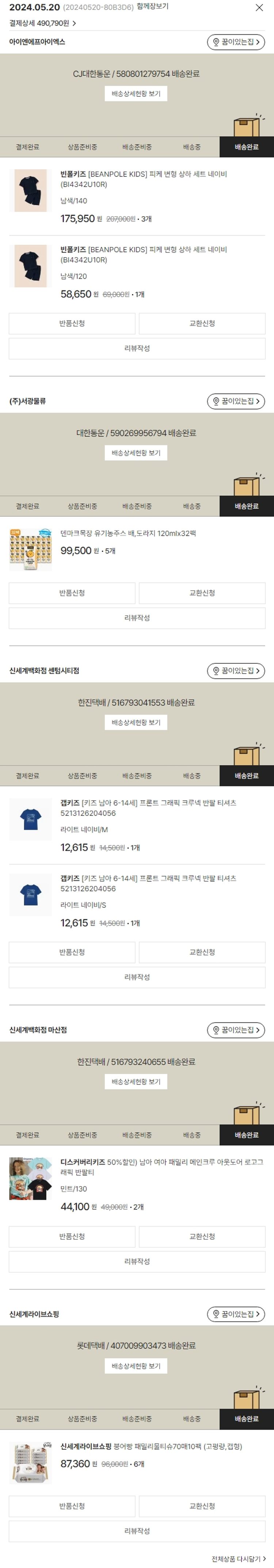
Task: Request return for 빈폴키즈 order
Action: (x=72, y=323)
